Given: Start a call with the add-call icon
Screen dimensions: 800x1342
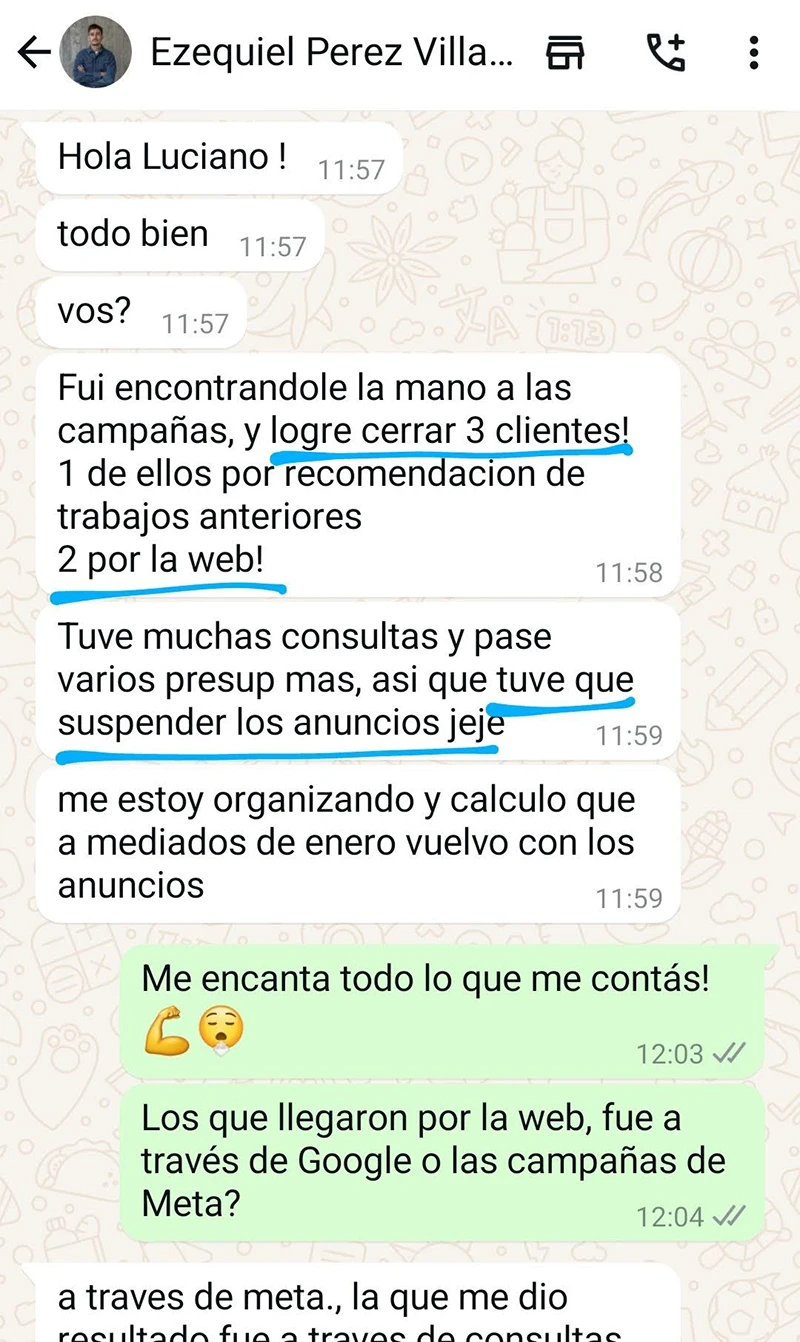Looking at the screenshot, I should [x=665, y=53].
